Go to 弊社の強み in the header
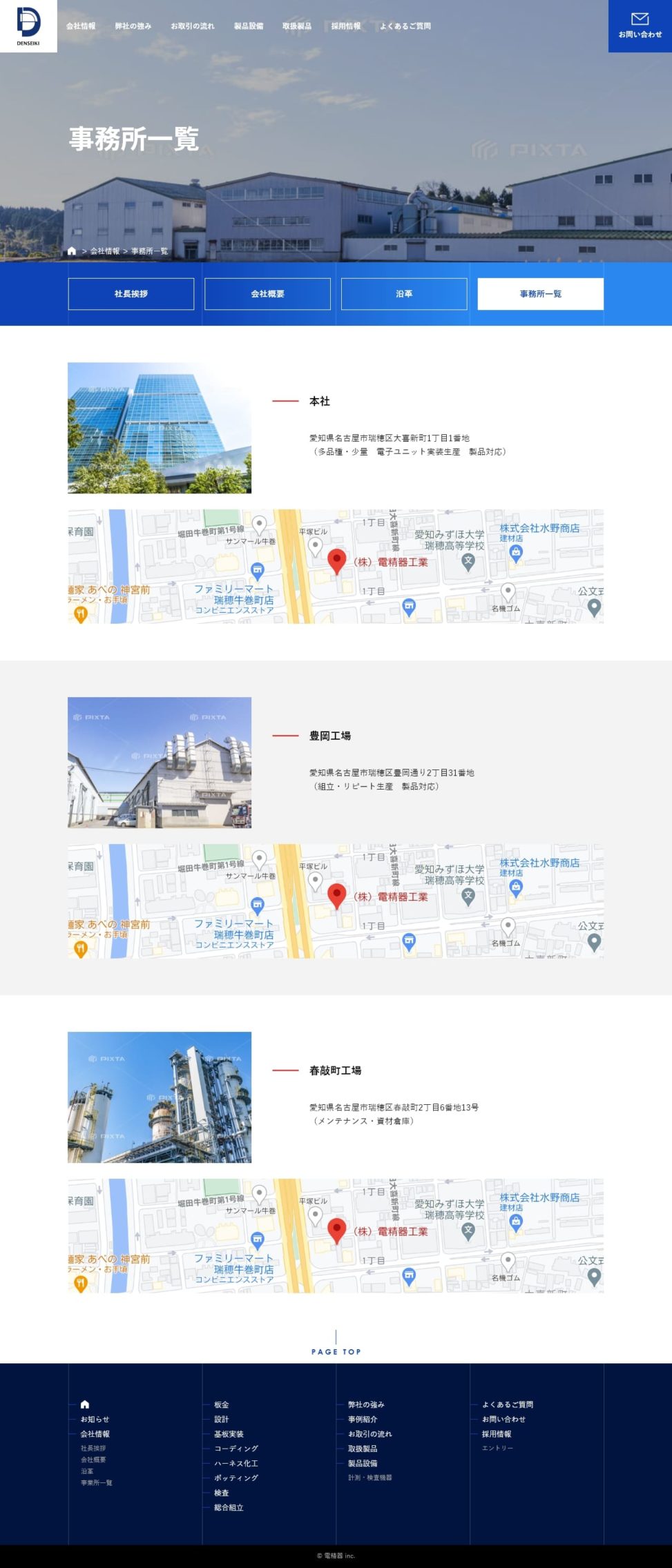Viewport: 672px width, 1568px height. coord(133,26)
